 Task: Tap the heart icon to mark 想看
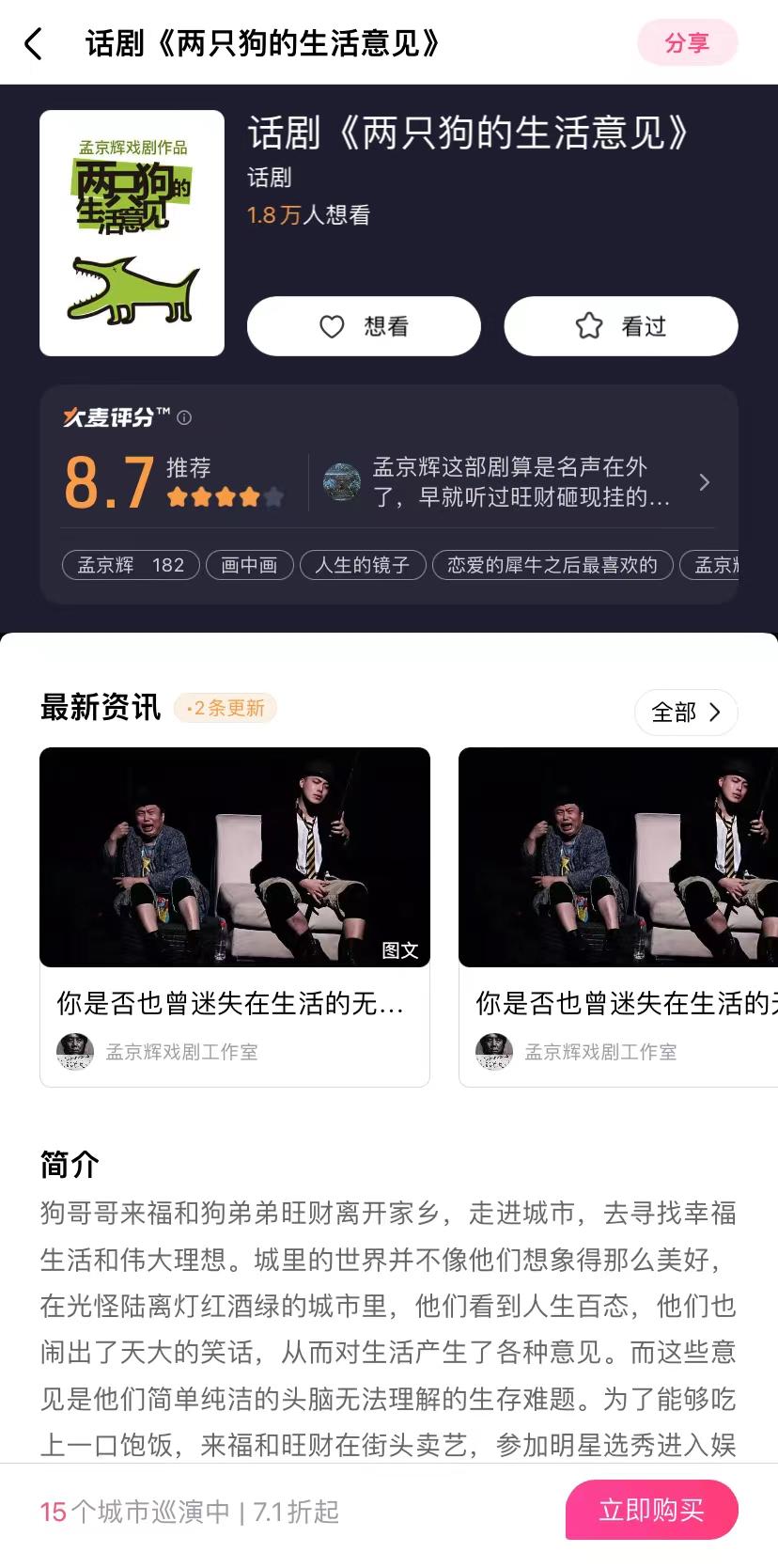330,326
